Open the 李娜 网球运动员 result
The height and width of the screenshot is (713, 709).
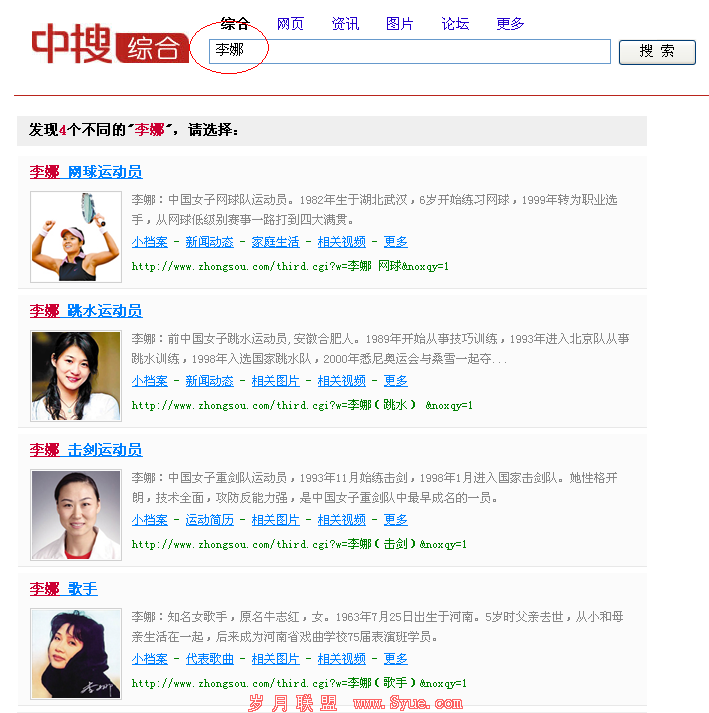[86, 172]
